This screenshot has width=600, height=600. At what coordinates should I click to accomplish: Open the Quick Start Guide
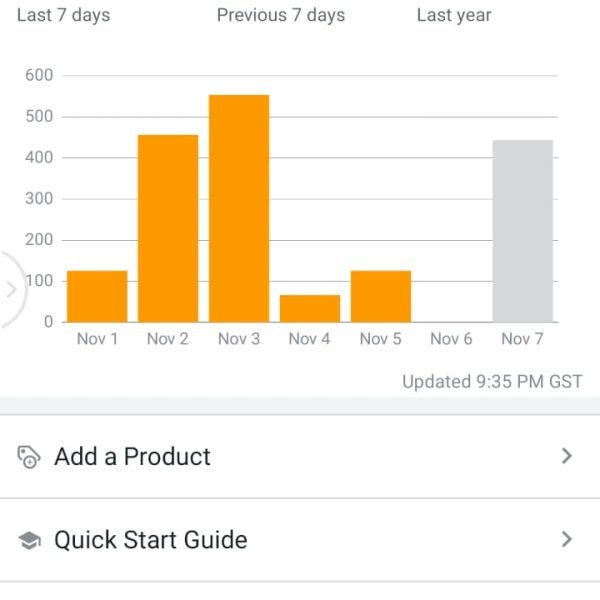point(300,540)
